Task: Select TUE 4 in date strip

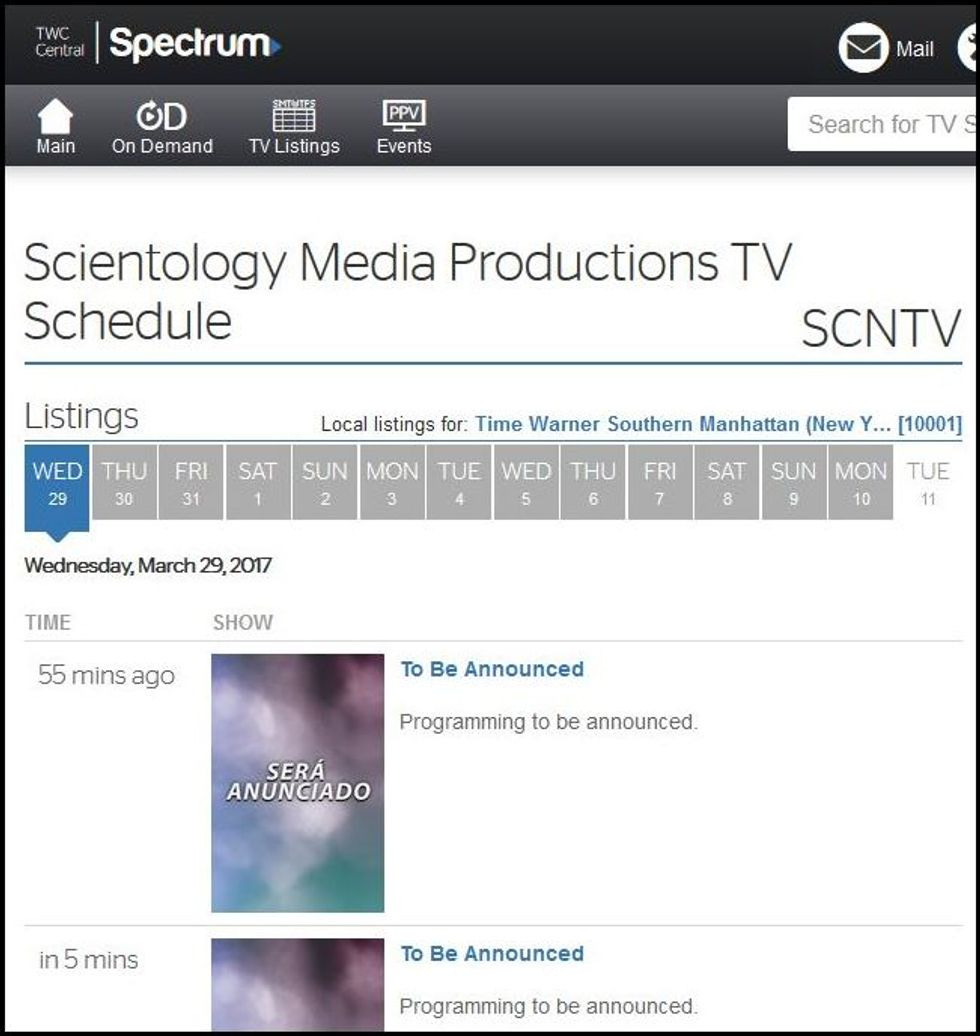Action: (x=459, y=482)
